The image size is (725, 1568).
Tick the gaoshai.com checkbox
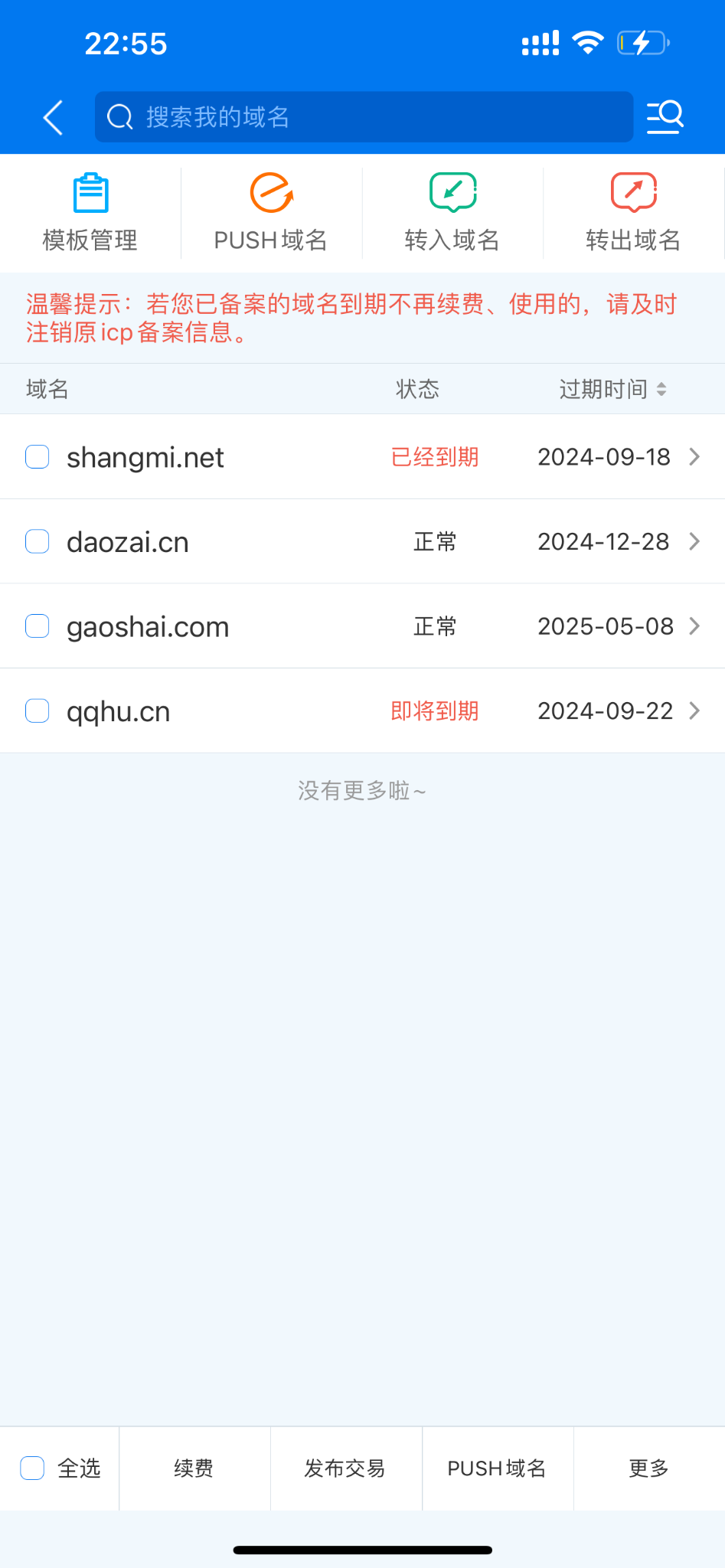tap(38, 626)
